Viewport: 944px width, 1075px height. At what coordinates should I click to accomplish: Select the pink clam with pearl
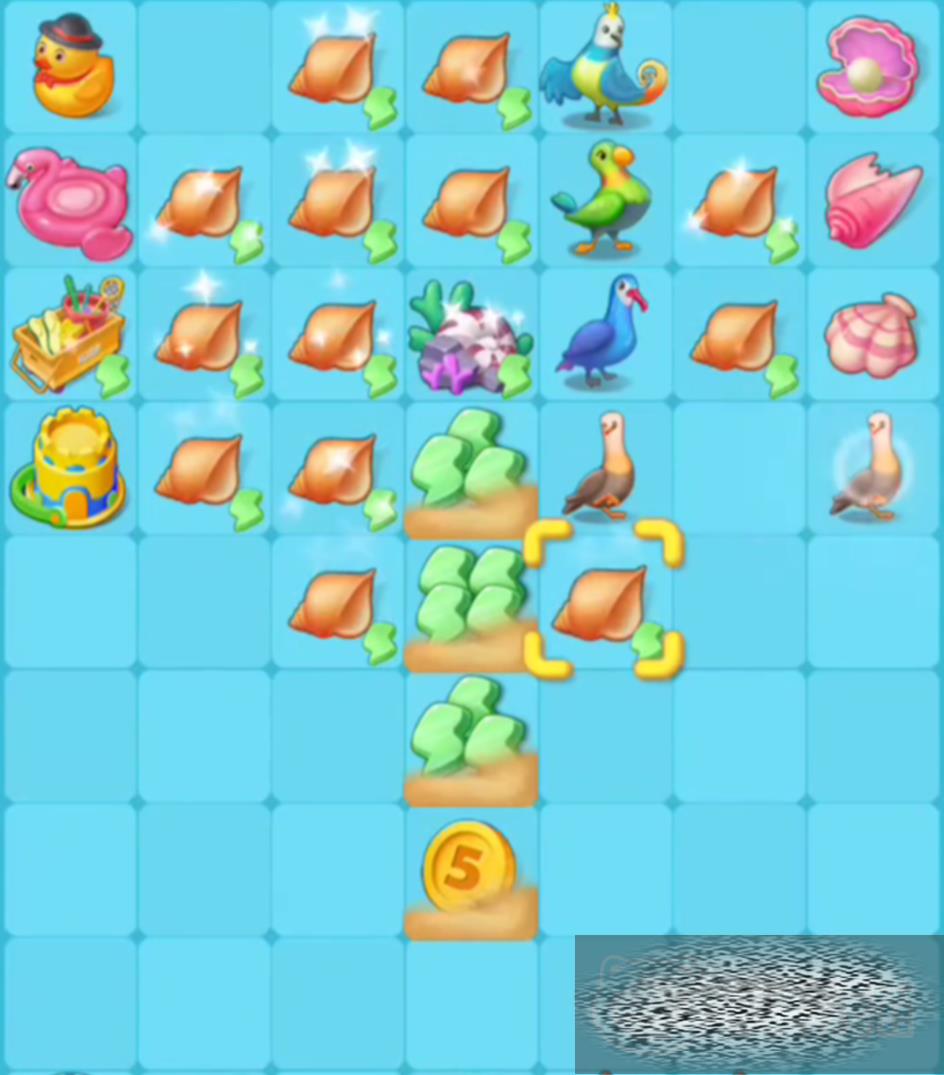[868, 66]
